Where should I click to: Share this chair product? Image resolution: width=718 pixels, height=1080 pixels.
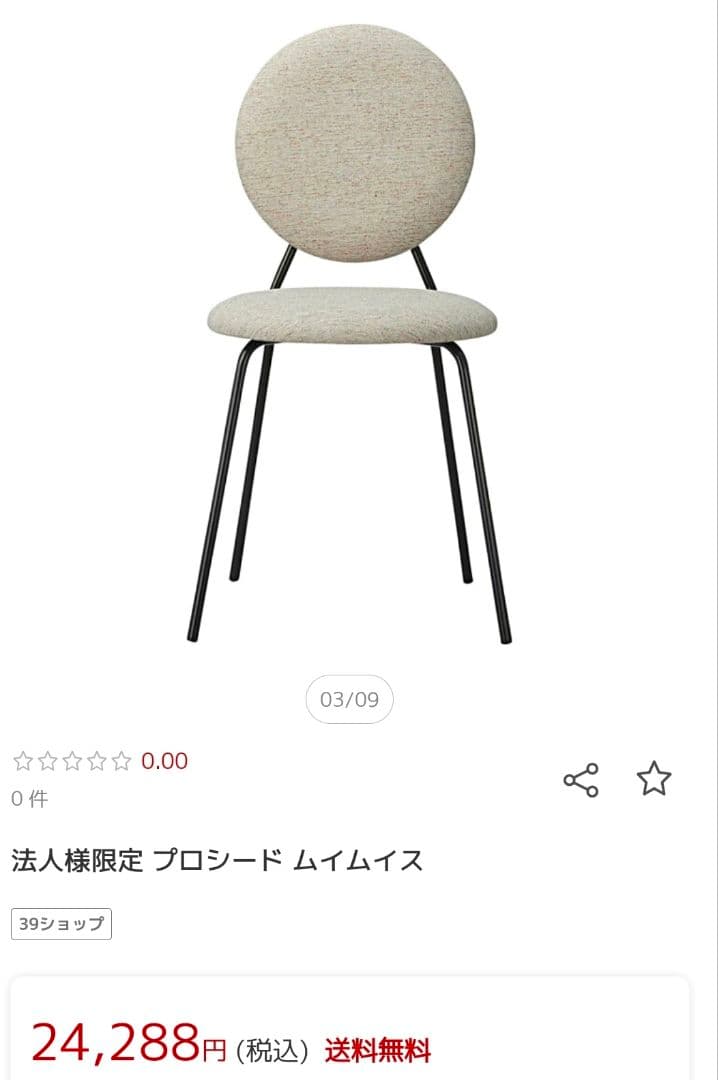(581, 780)
